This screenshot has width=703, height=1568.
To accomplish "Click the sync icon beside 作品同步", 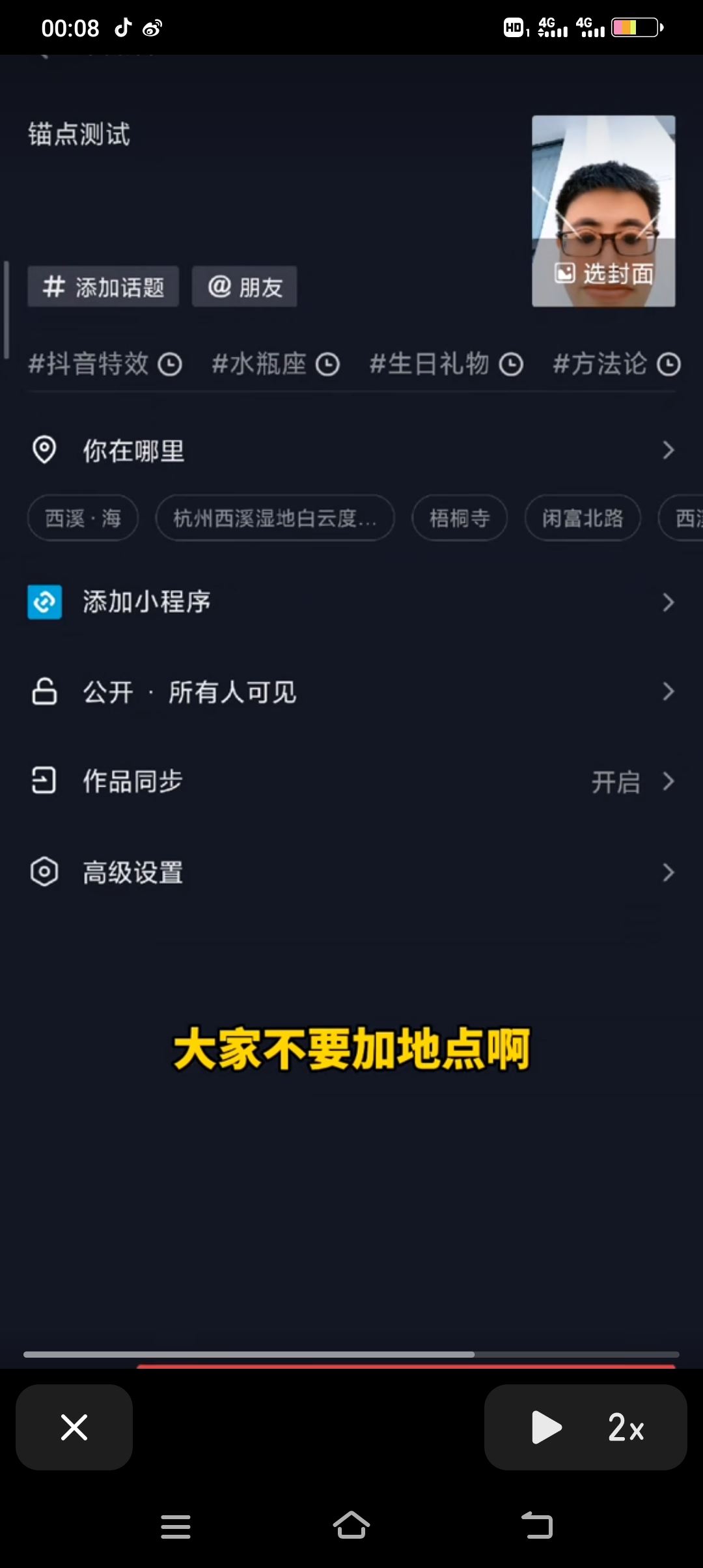I will pos(44,781).
